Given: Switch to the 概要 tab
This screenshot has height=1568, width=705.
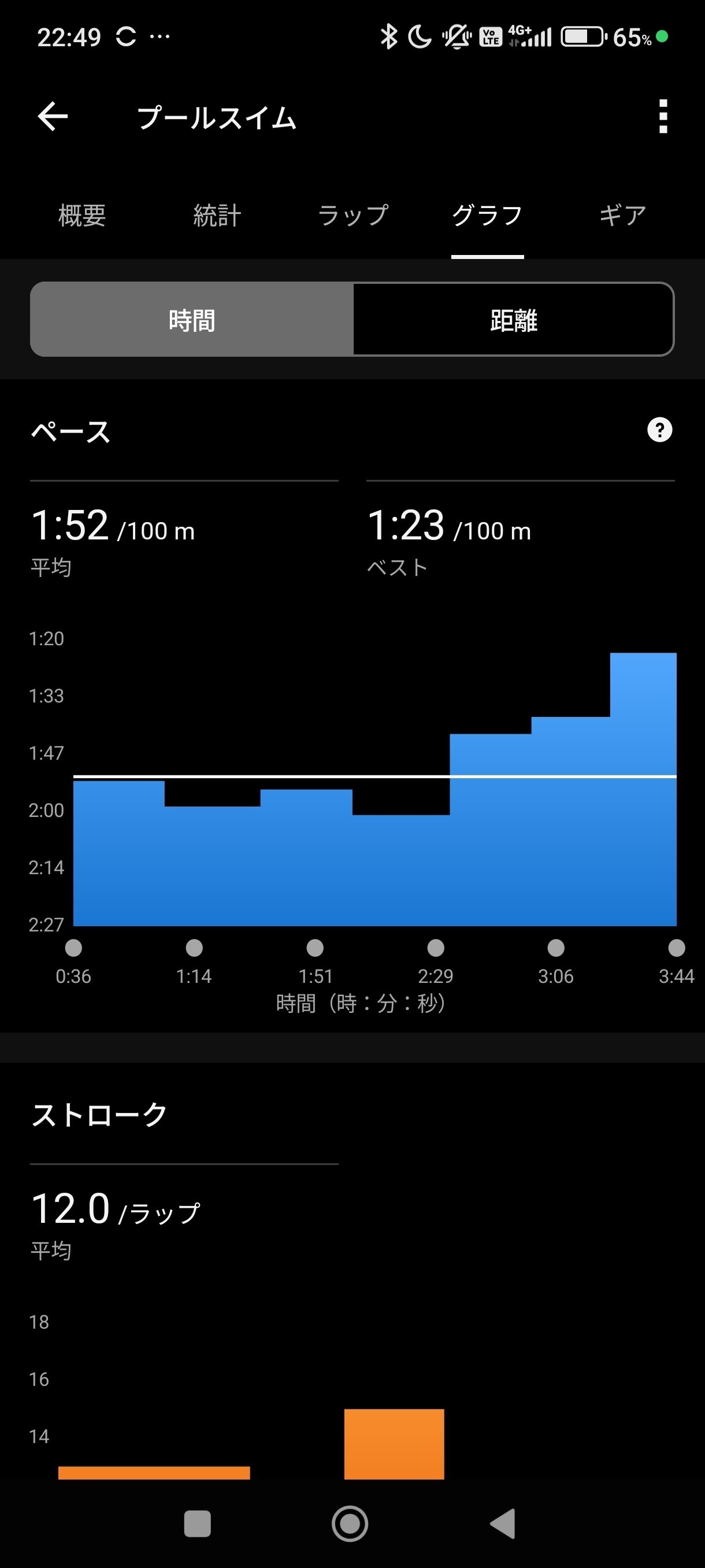Looking at the screenshot, I should pyautogui.click(x=82, y=216).
